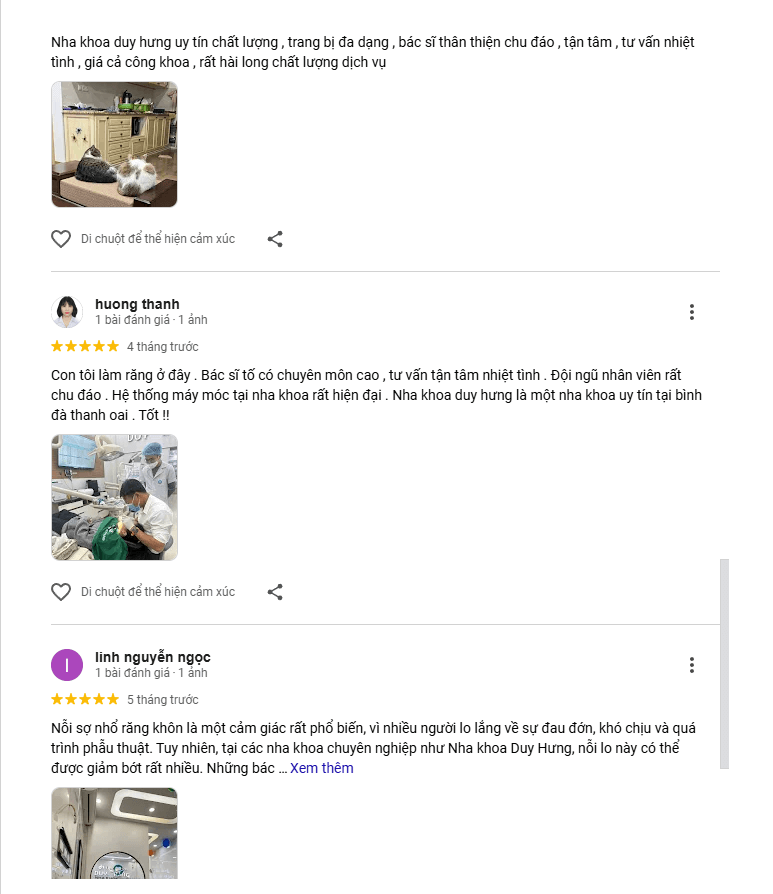Like the review with the cat photo
Image resolution: width=773 pixels, height=894 pixels.
61,239
